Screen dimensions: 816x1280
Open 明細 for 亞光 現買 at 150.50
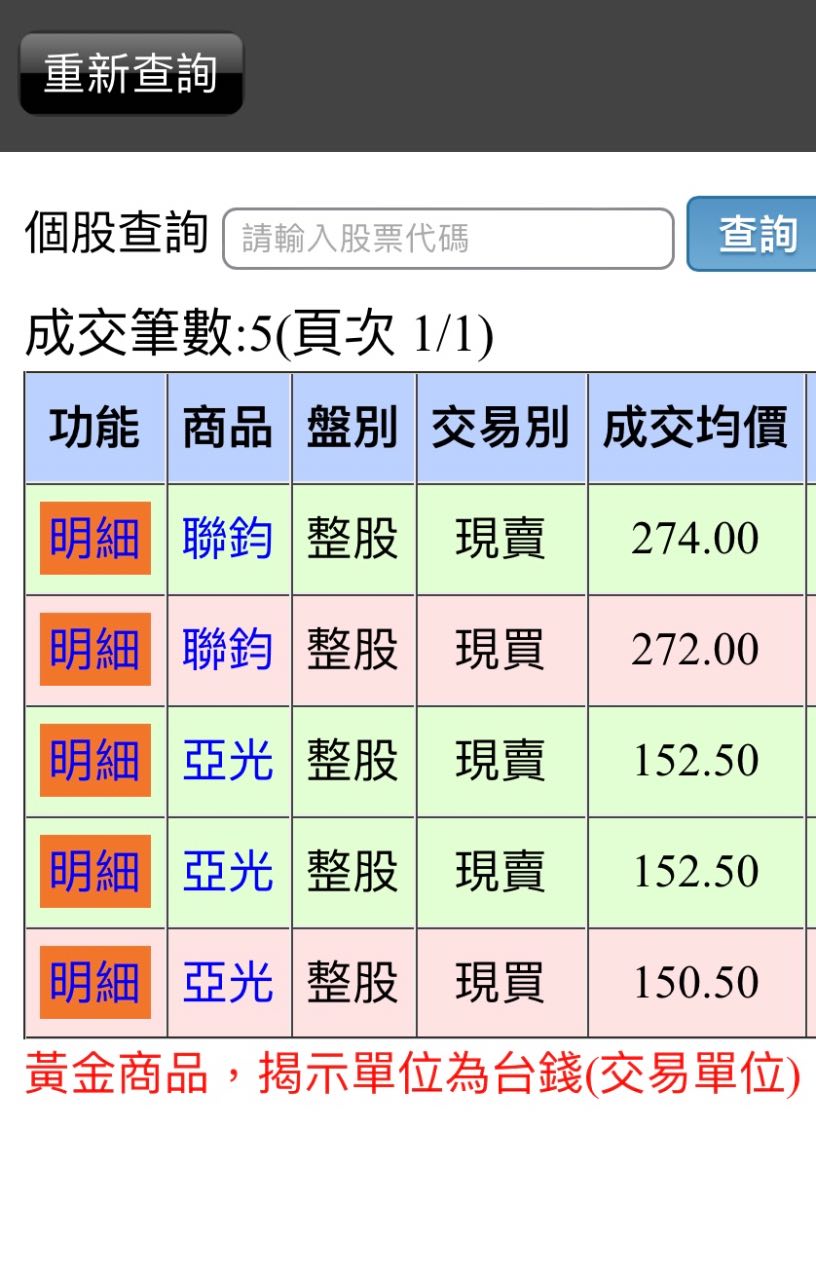point(95,983)
